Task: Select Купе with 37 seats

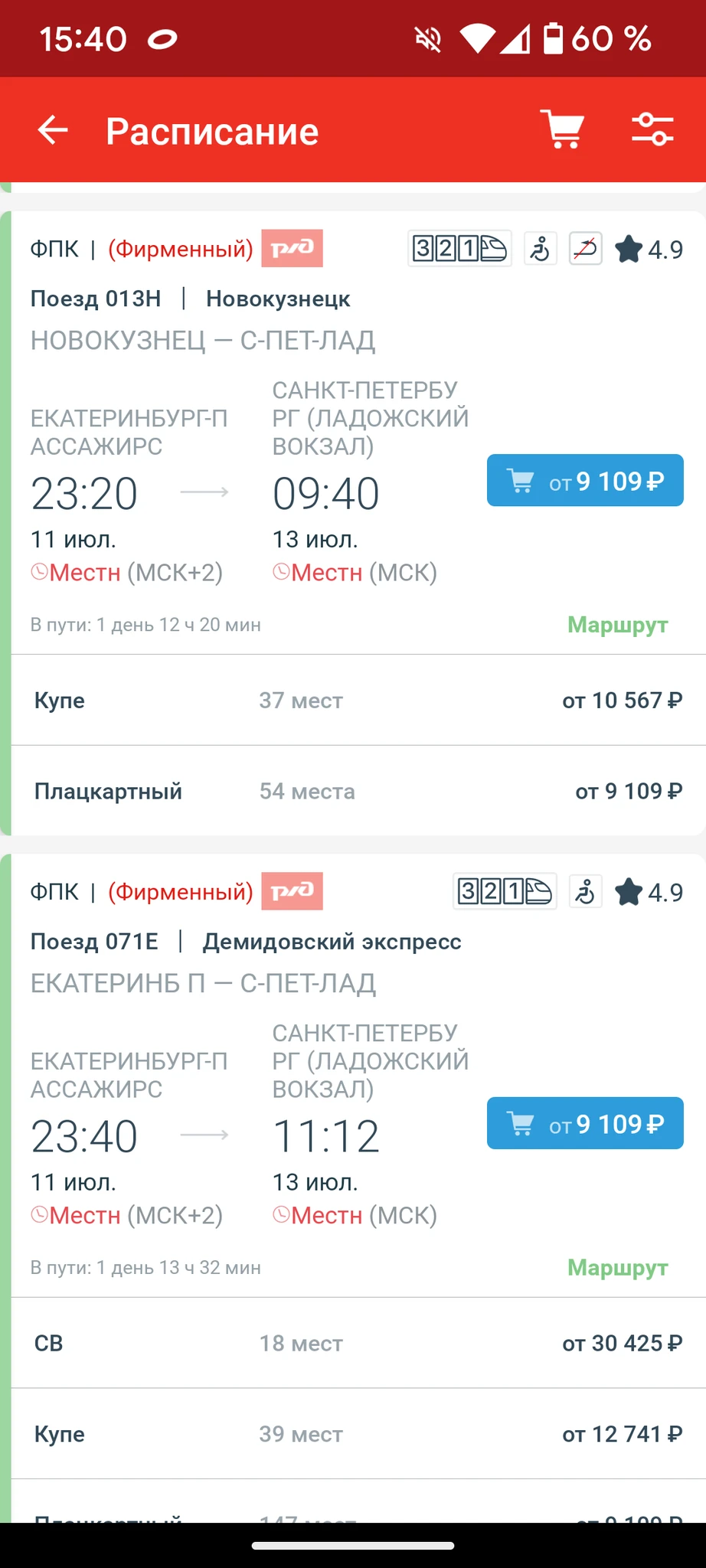Action: 358,700
